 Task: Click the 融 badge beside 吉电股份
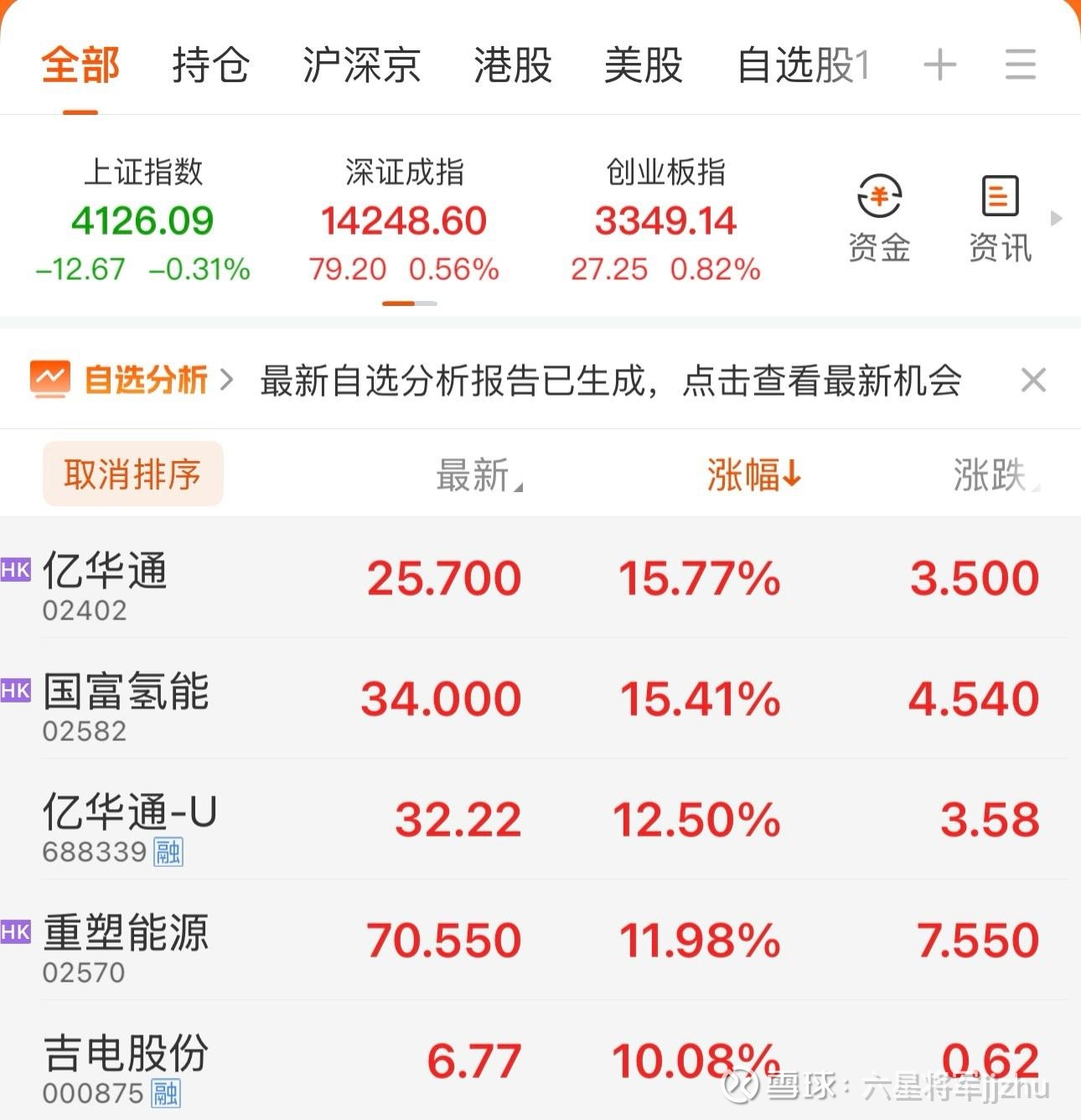(166, 1093)
